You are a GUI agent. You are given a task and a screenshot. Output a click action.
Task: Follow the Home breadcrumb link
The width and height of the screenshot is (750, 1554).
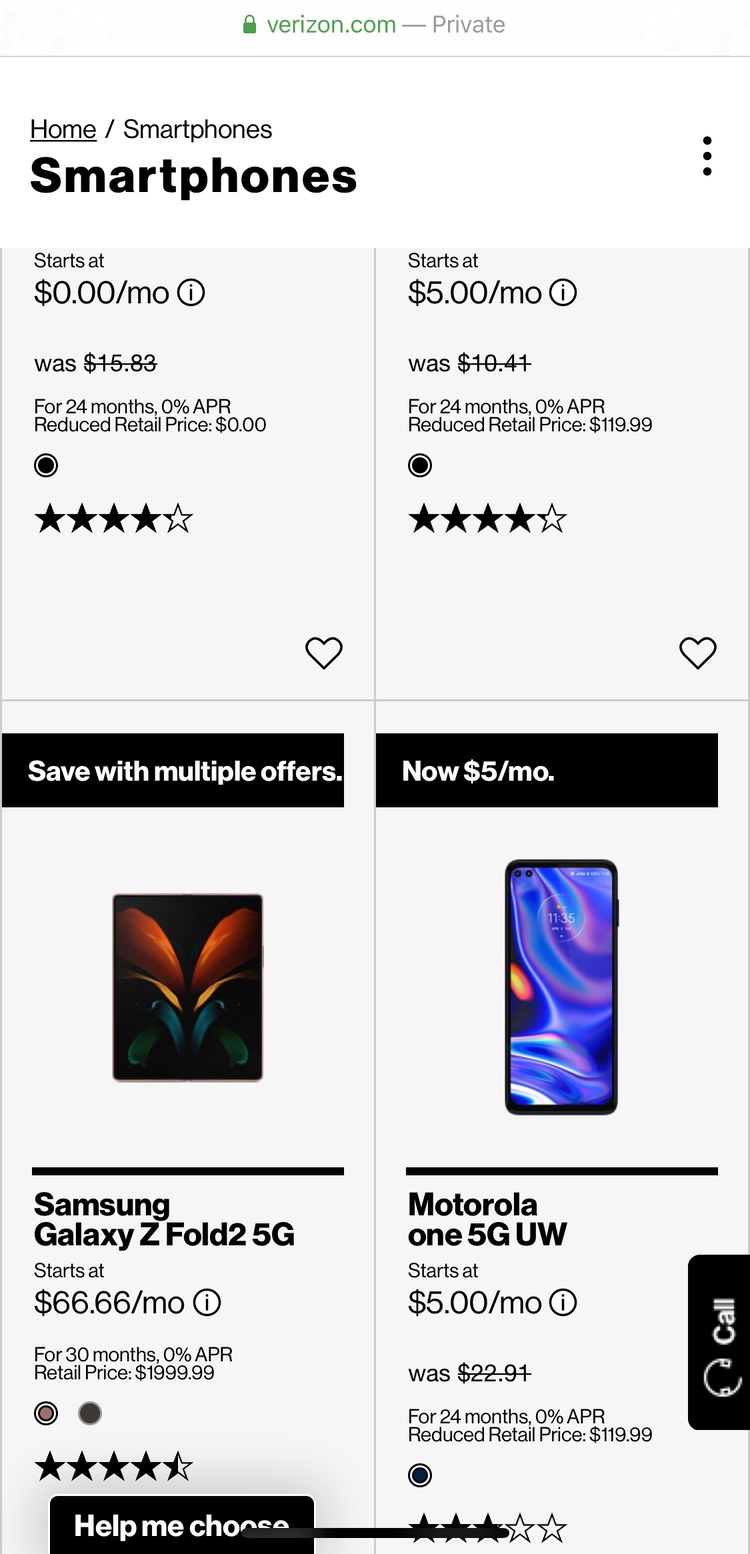click(x=63, y=129)
